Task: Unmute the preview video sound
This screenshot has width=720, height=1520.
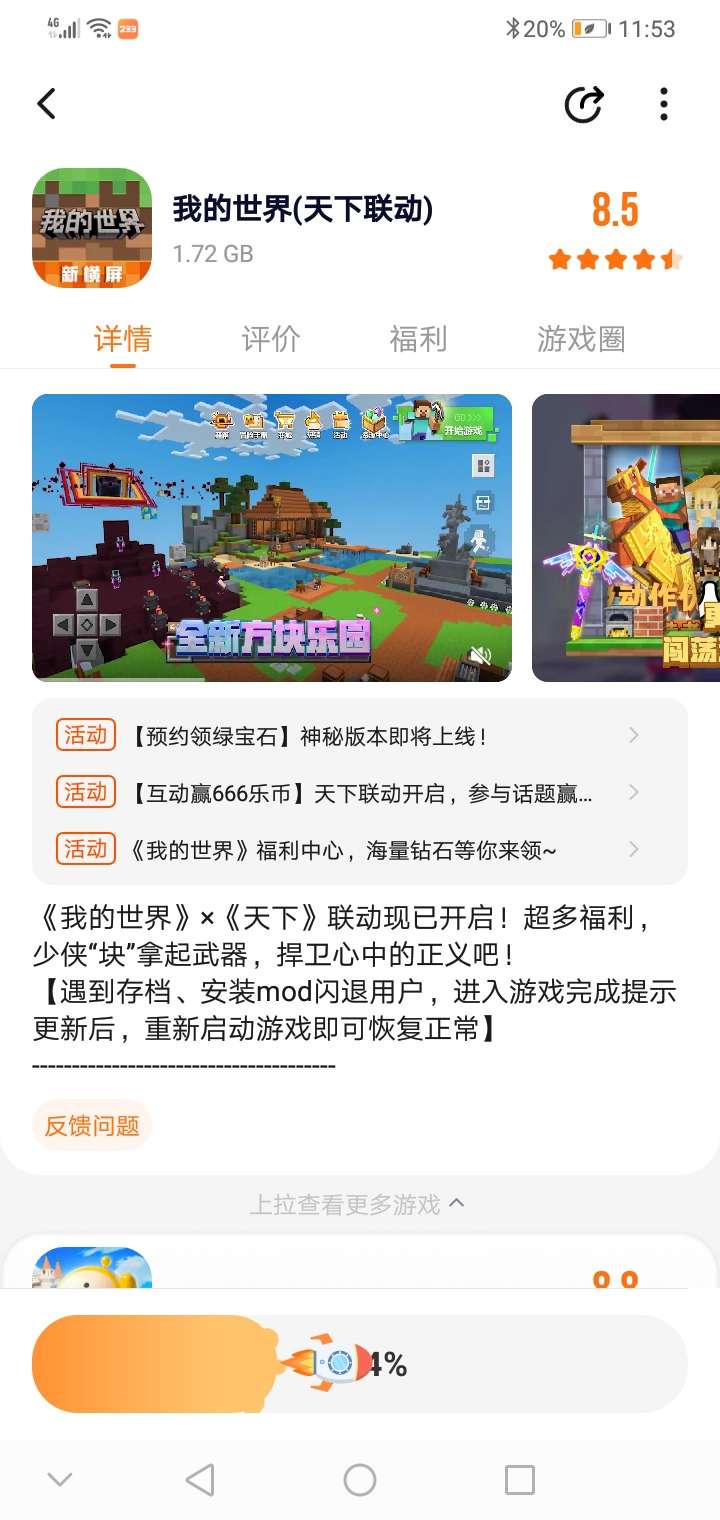Action: click(x=481, y=656)
